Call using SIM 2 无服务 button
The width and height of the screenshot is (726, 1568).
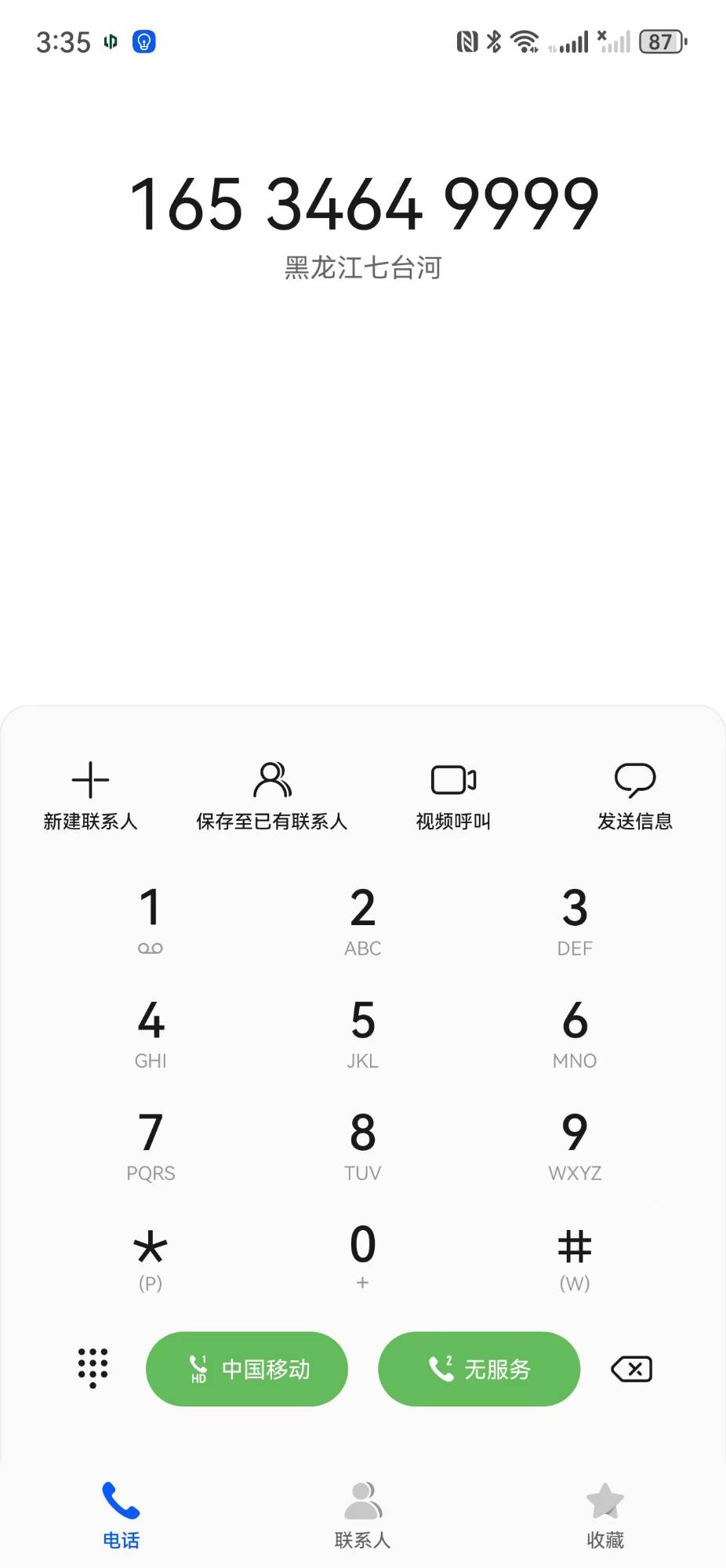(479, 1369)
